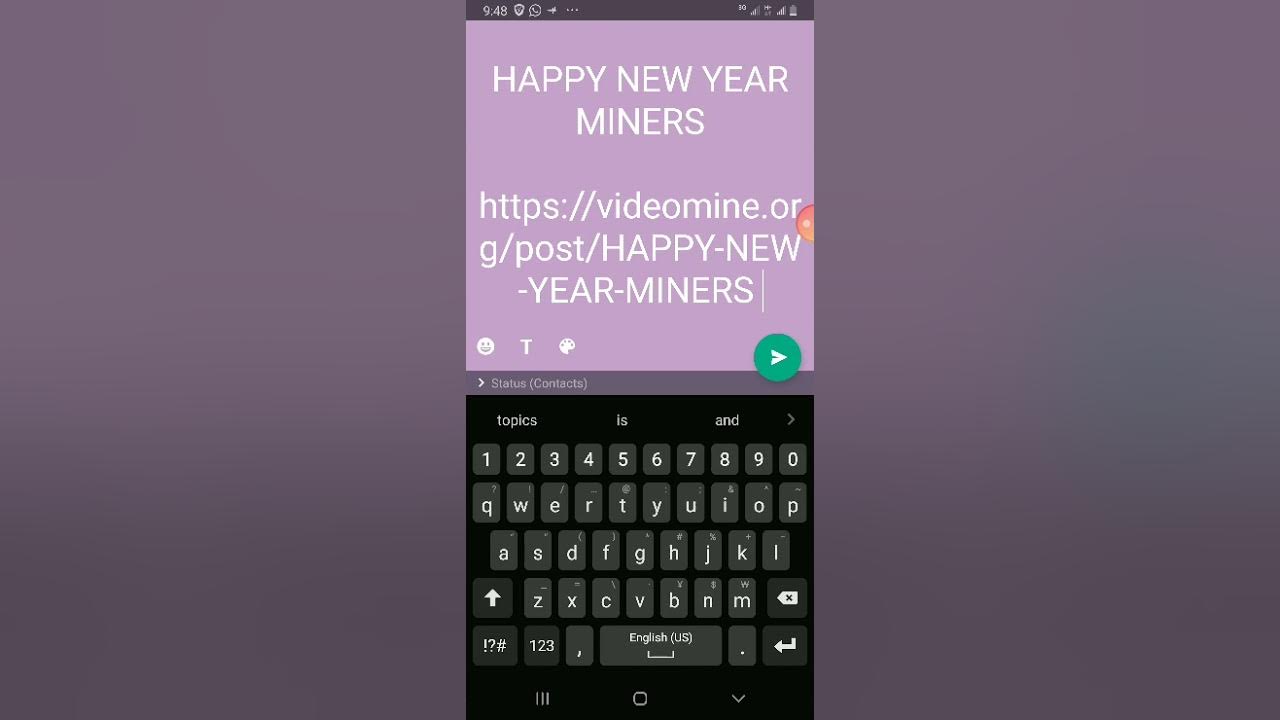Viewport: 1280px width, 720px height.
Task: Expand more keyboard word suggestions
Action: pos(791,420)
